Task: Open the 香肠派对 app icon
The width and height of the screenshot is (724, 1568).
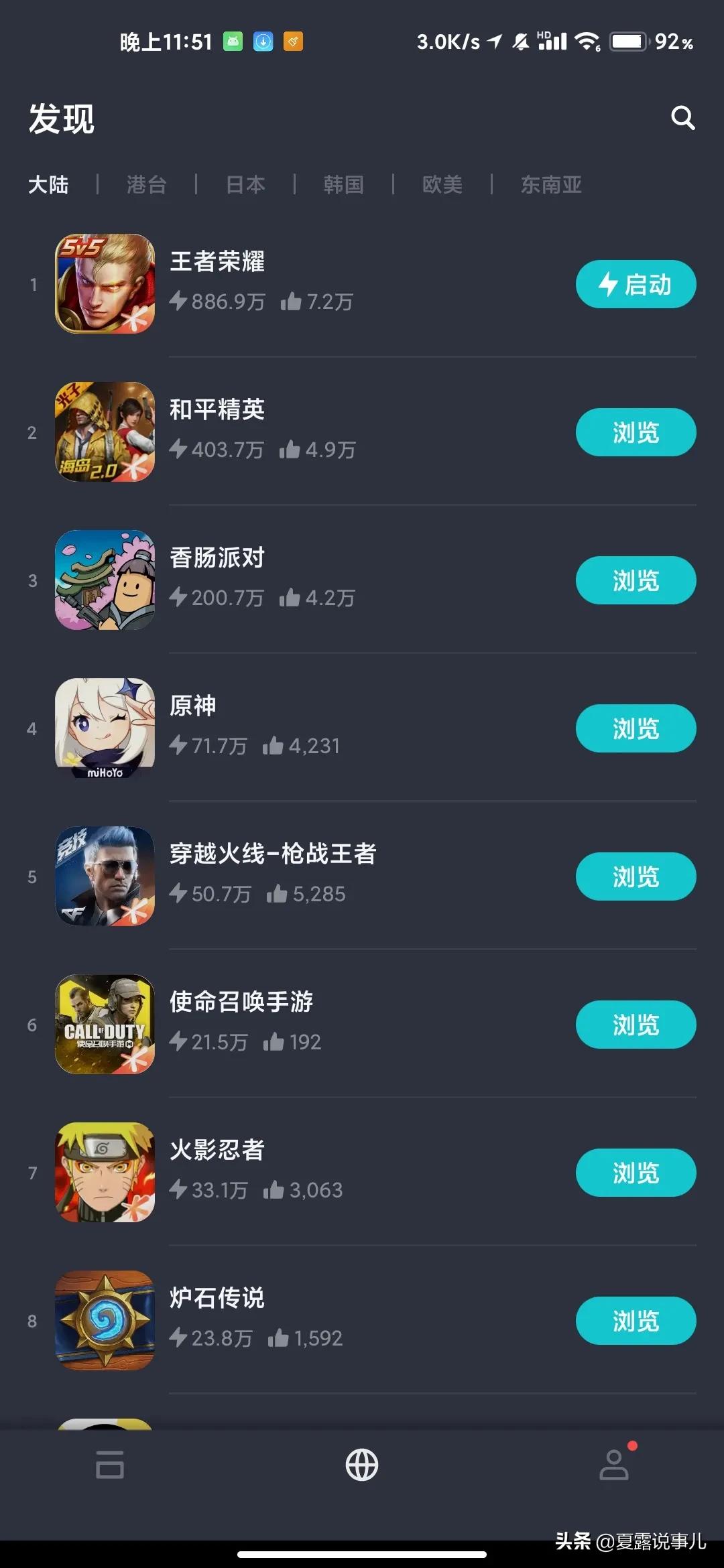Action: click(105, 580)
